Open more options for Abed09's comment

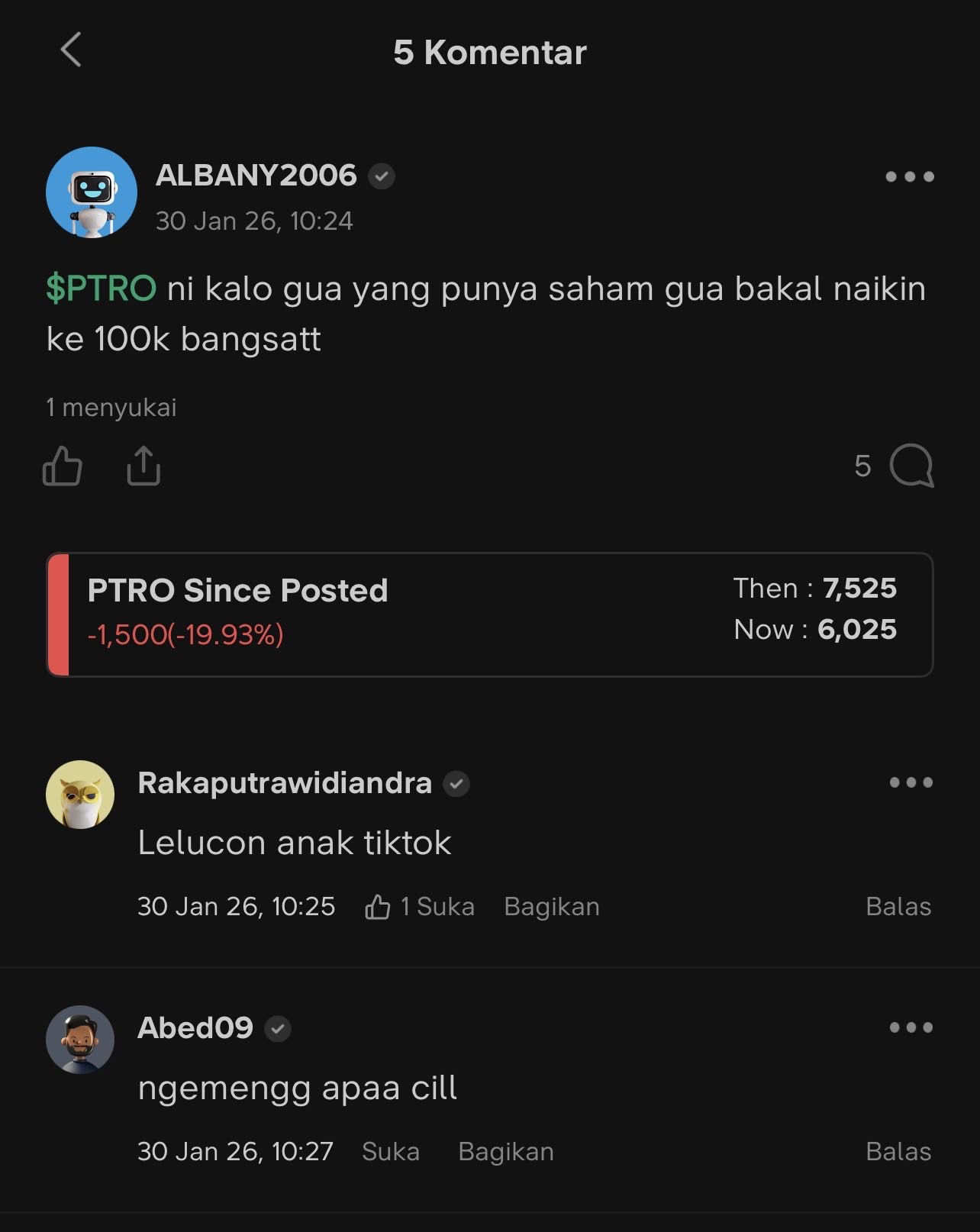pyautogui.click(x=911, y=1027)
